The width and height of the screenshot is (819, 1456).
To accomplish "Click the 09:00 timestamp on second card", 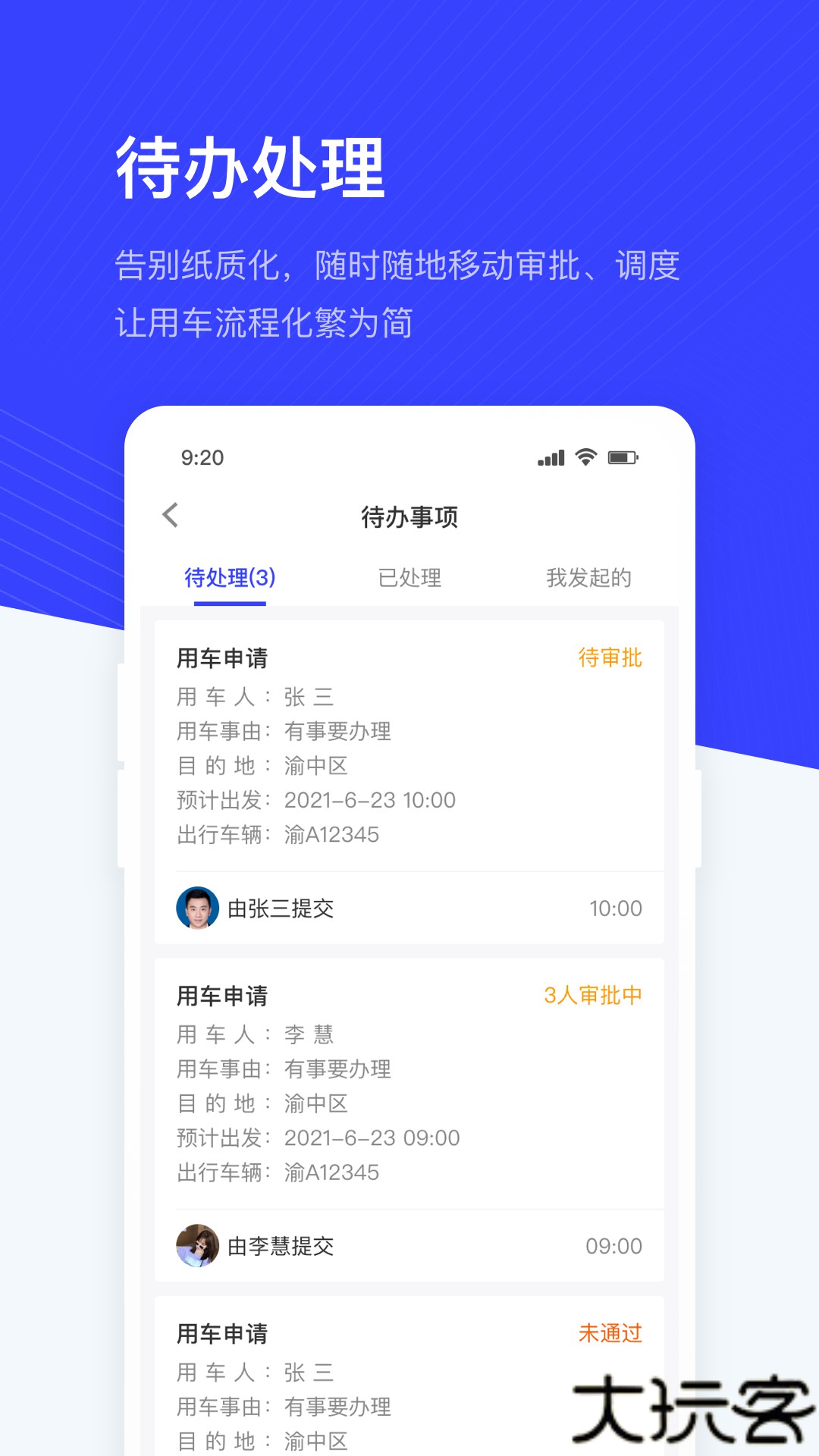I will pos(612,1245).
